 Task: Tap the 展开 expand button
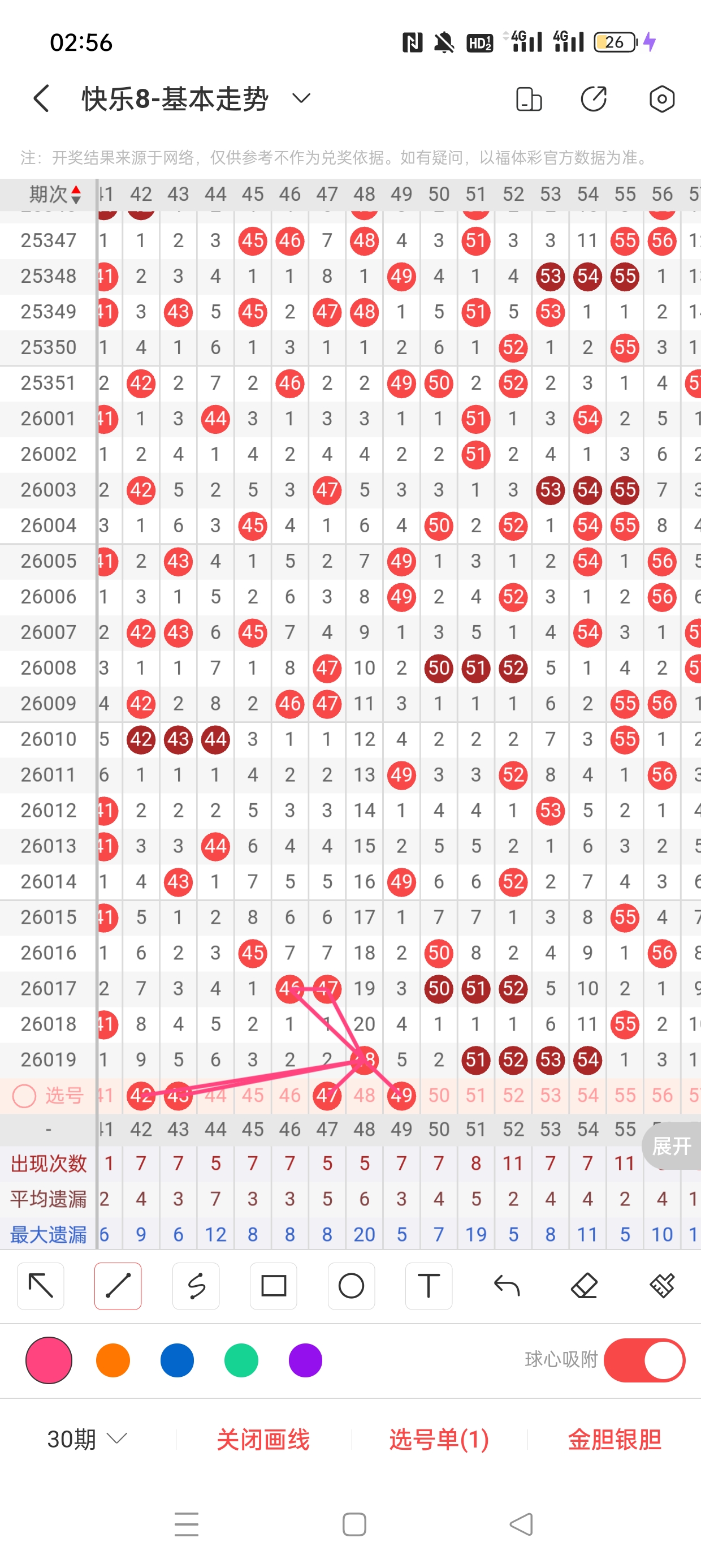click(672, 1146)
